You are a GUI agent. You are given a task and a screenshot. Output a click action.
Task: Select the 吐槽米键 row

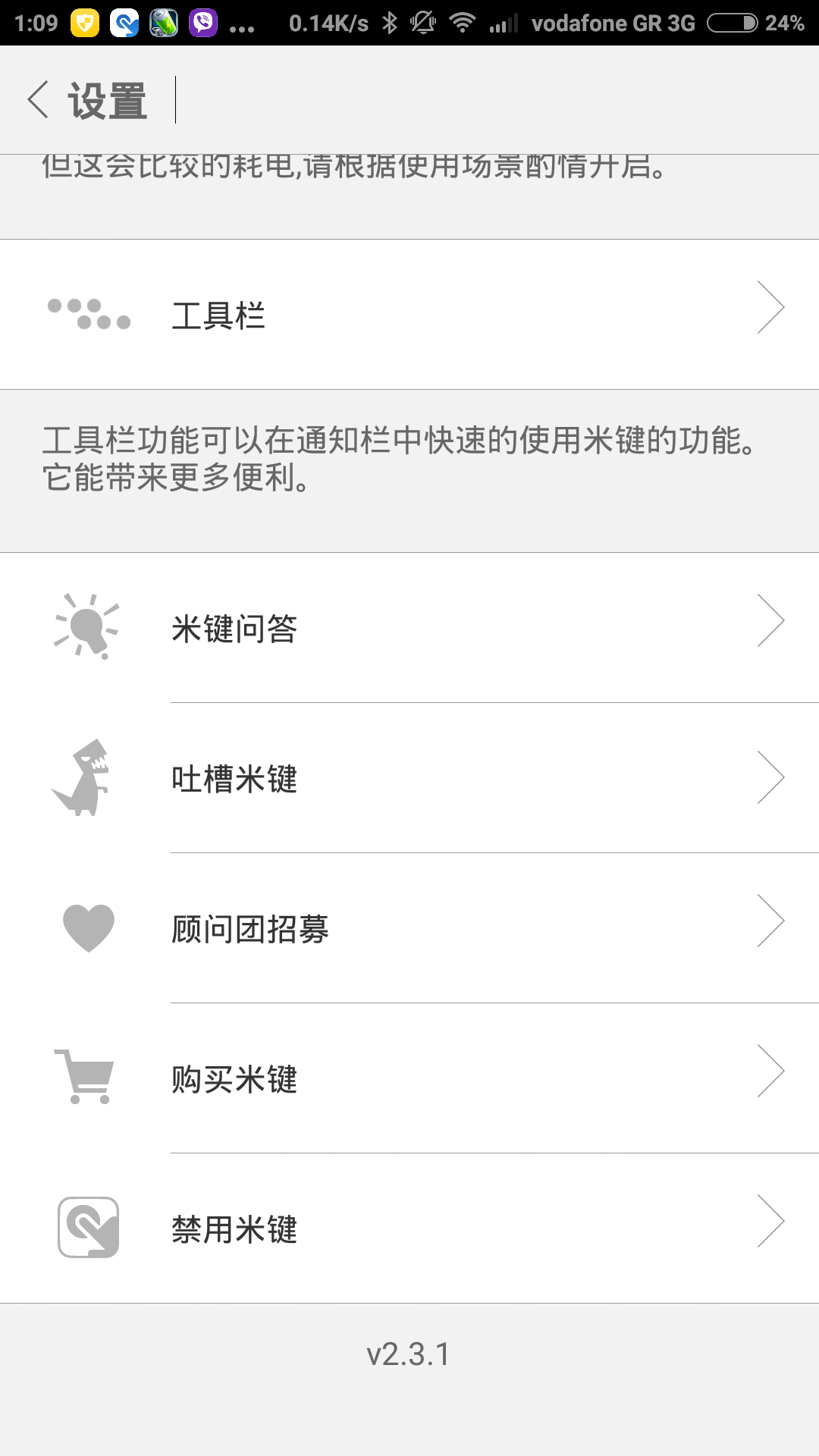pos(409,778)
